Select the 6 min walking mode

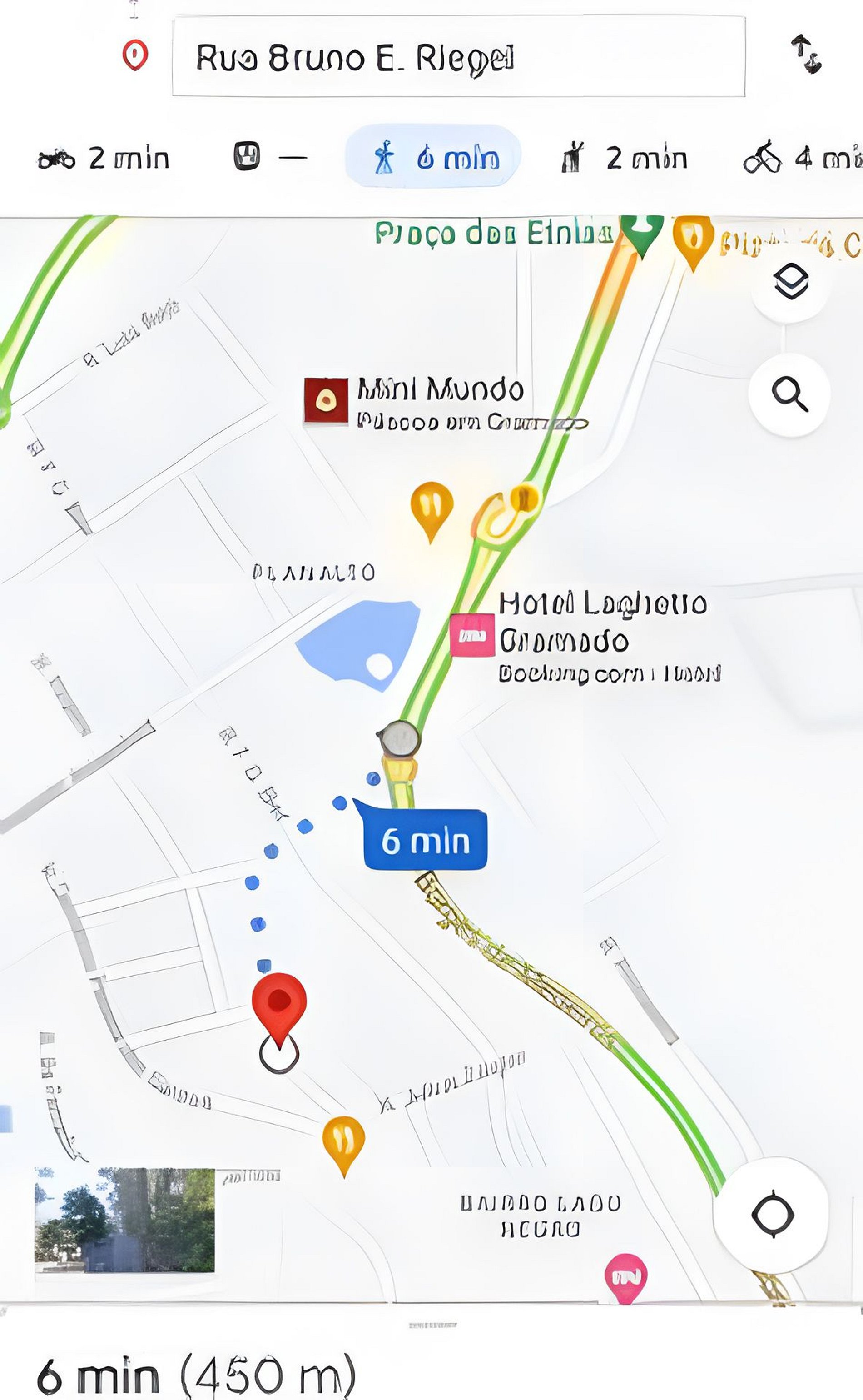433,157
